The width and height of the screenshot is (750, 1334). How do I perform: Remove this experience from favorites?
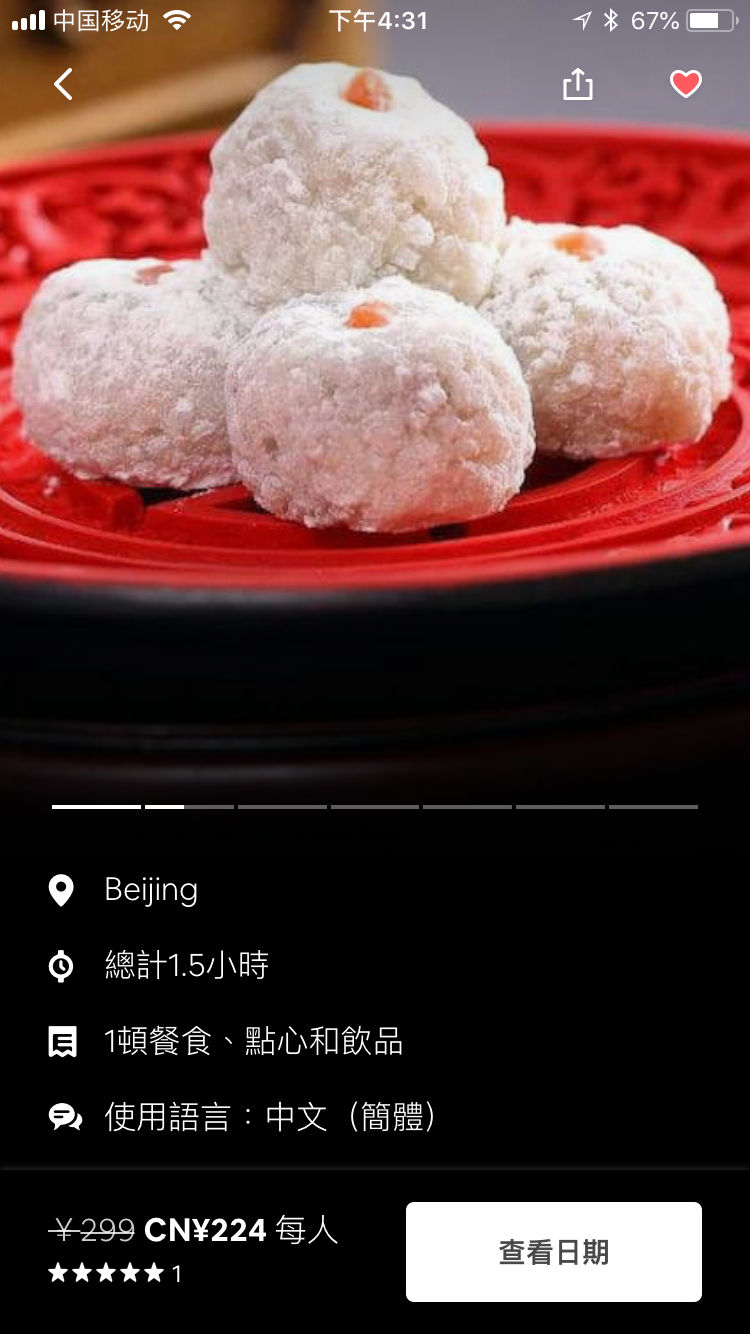click(x=686, y=85)
